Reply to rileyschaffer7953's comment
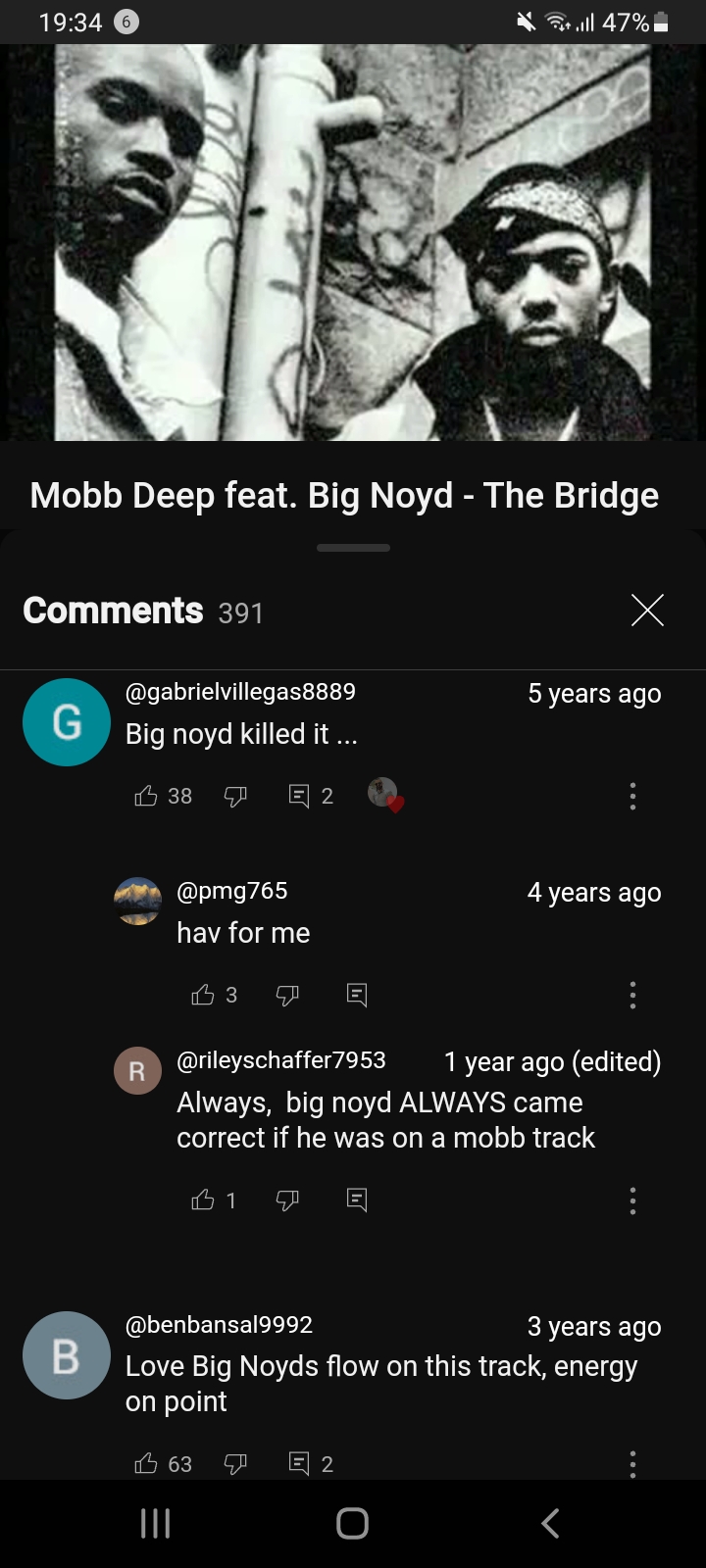Viewport: 706px width, 1568px height. coord(357,1200)
